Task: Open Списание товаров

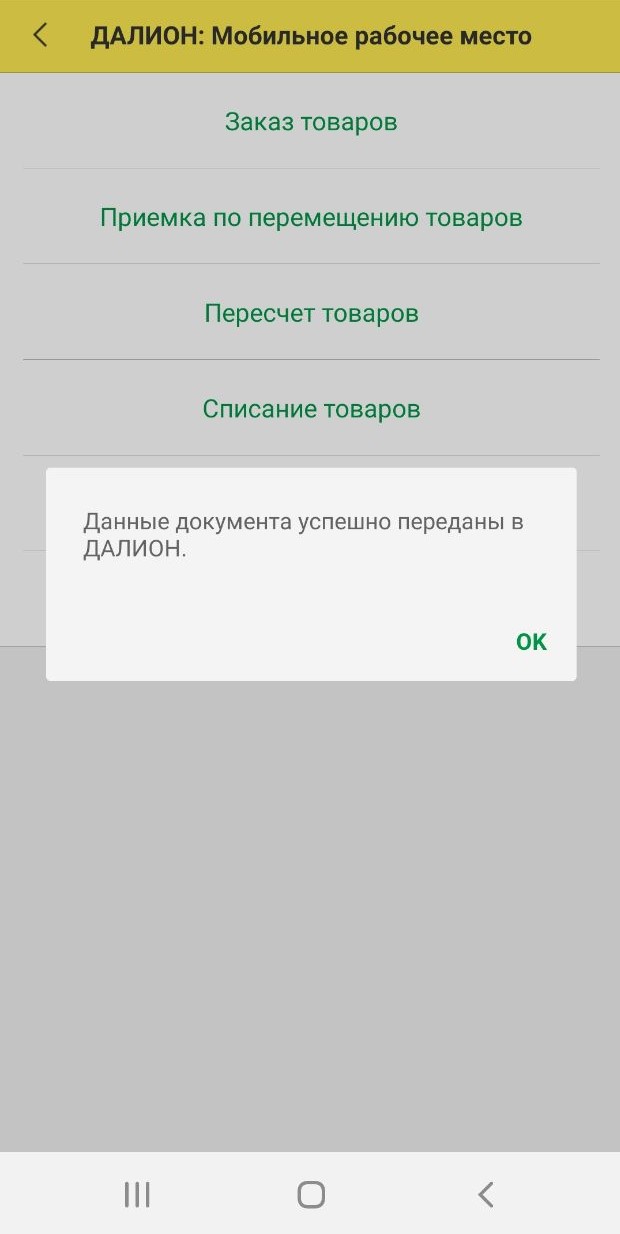Action: [x=311, y=409]
